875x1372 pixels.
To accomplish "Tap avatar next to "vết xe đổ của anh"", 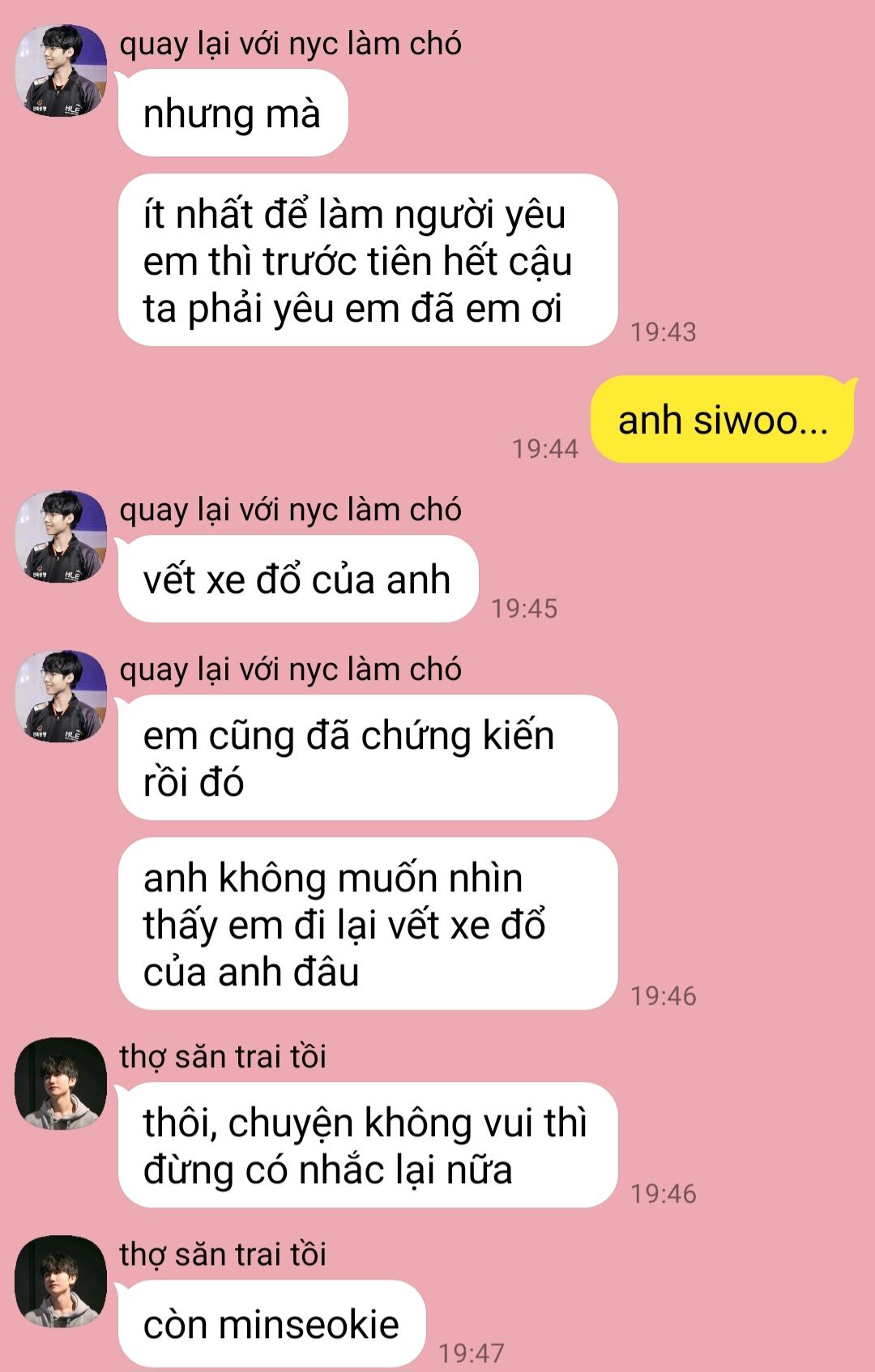I will tap(61, 536).
